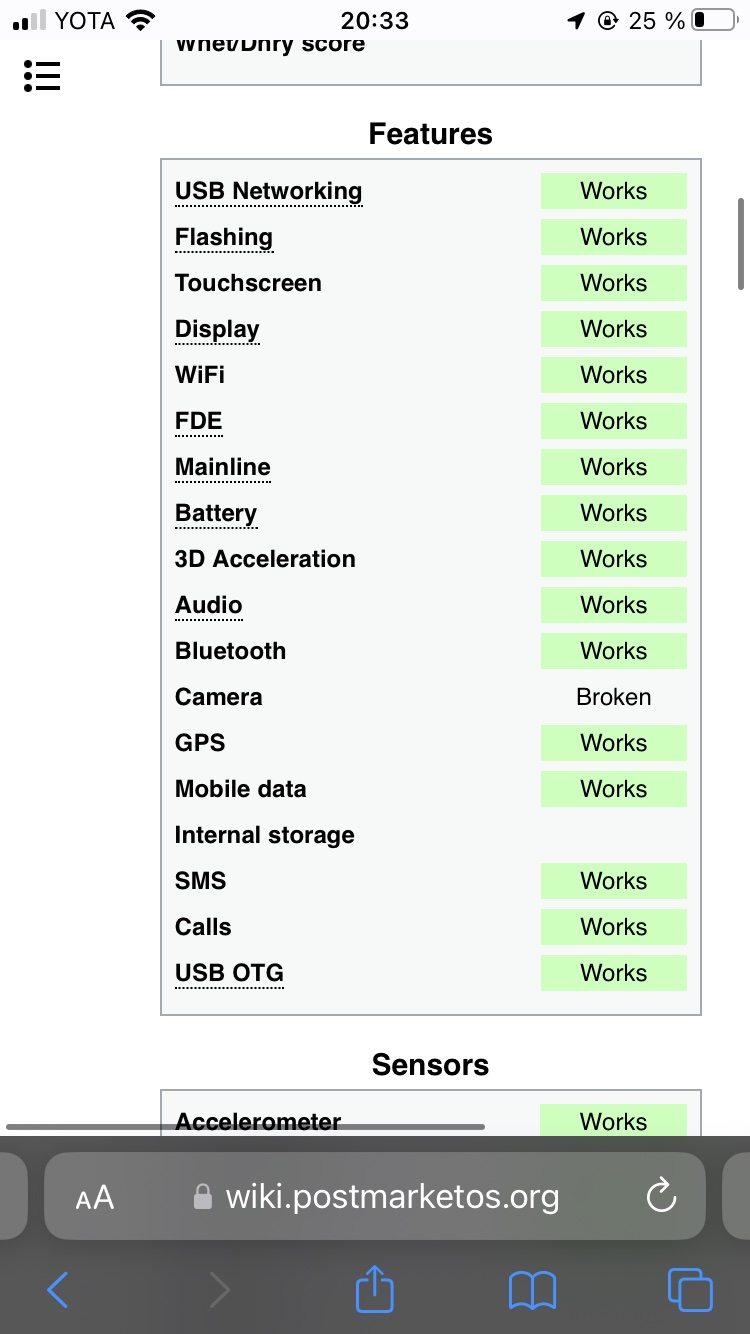Viewport: 750px width, 1334px height.
Task: Follow the Flashing link
Action: click(224, 237)
